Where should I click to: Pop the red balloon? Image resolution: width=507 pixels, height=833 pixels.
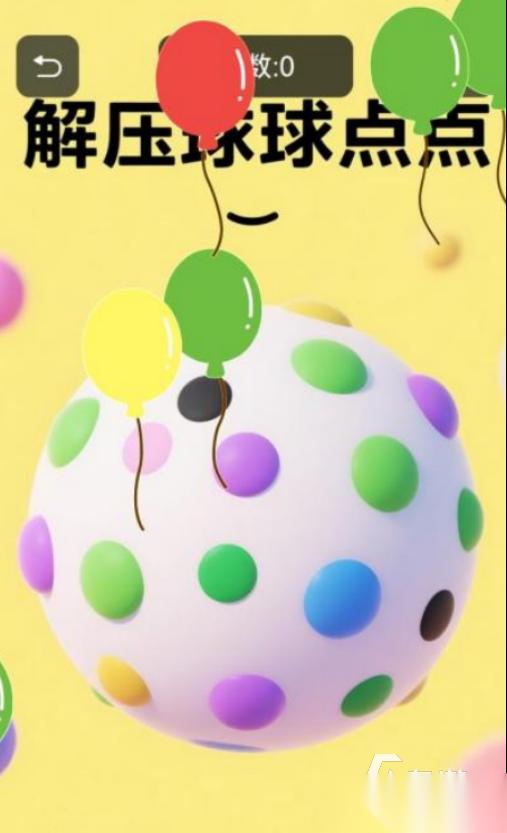tap(204, 79)
